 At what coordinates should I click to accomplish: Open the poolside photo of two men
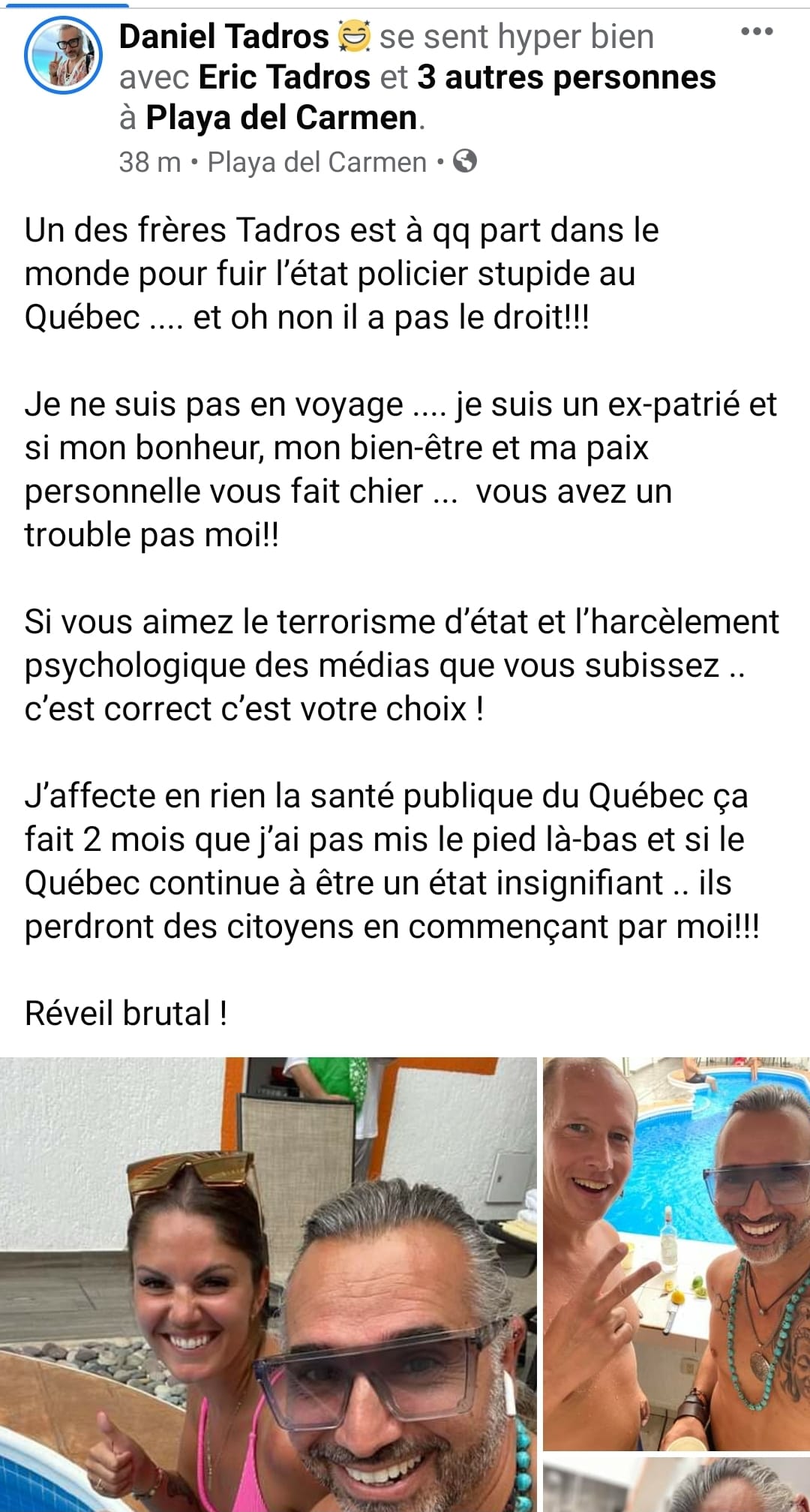pos(676,1253)
